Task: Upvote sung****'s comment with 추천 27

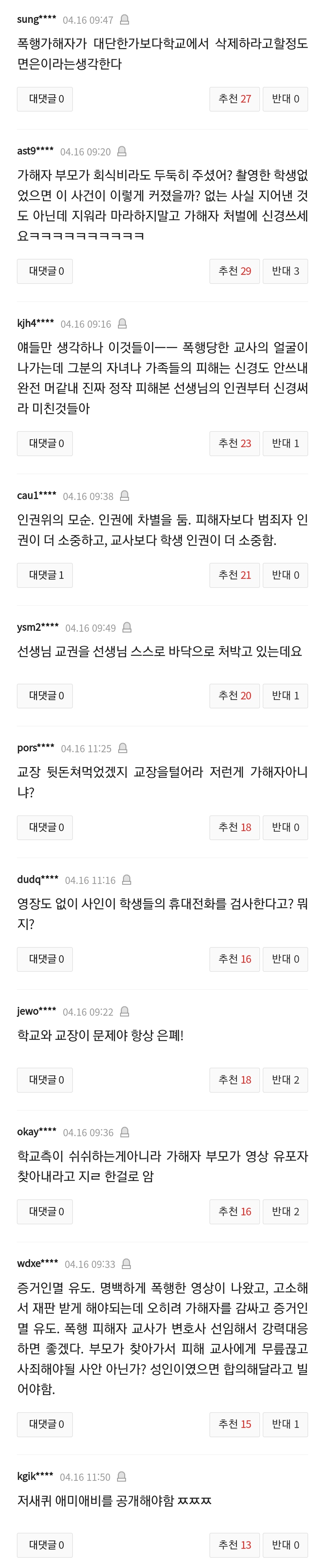Action: click(235, 99)
